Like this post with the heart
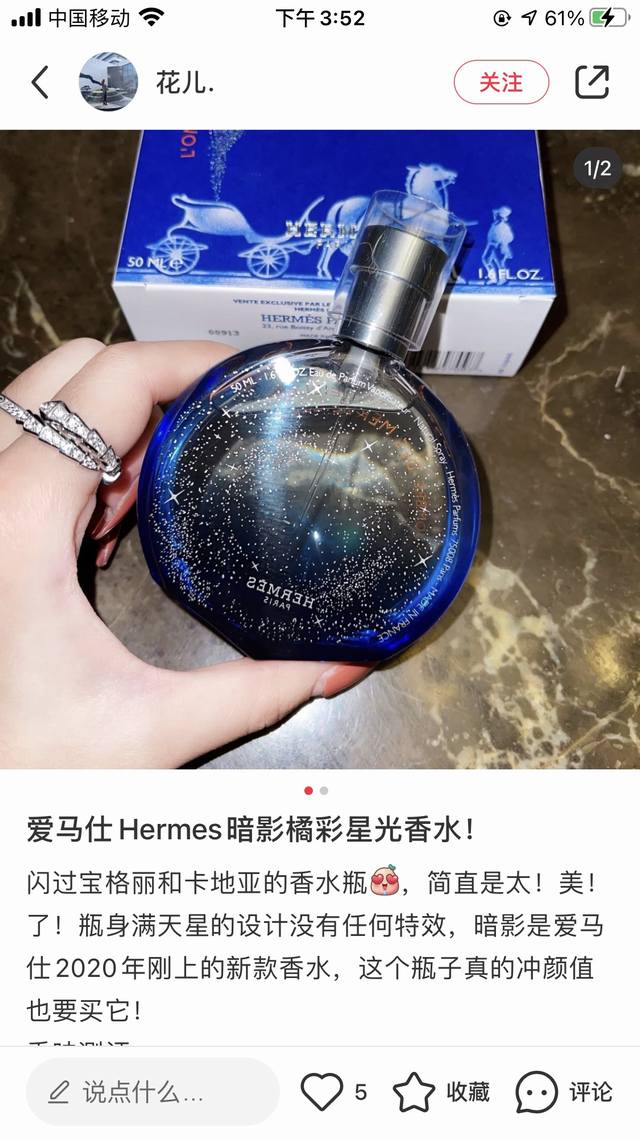The width and height of the screenshot is (640, 1138). tap(321, 1092)
